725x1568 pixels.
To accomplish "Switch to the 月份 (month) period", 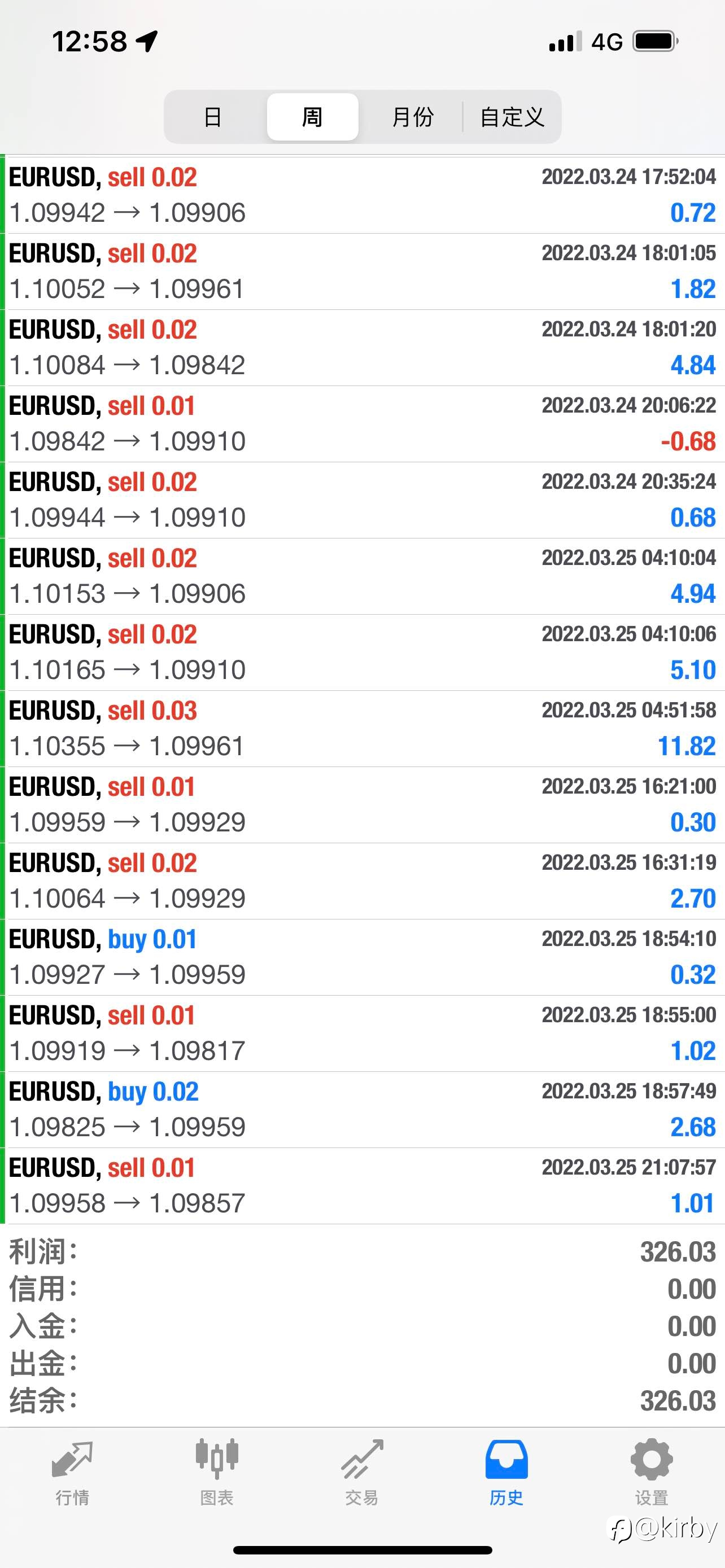I will [413, 117].
